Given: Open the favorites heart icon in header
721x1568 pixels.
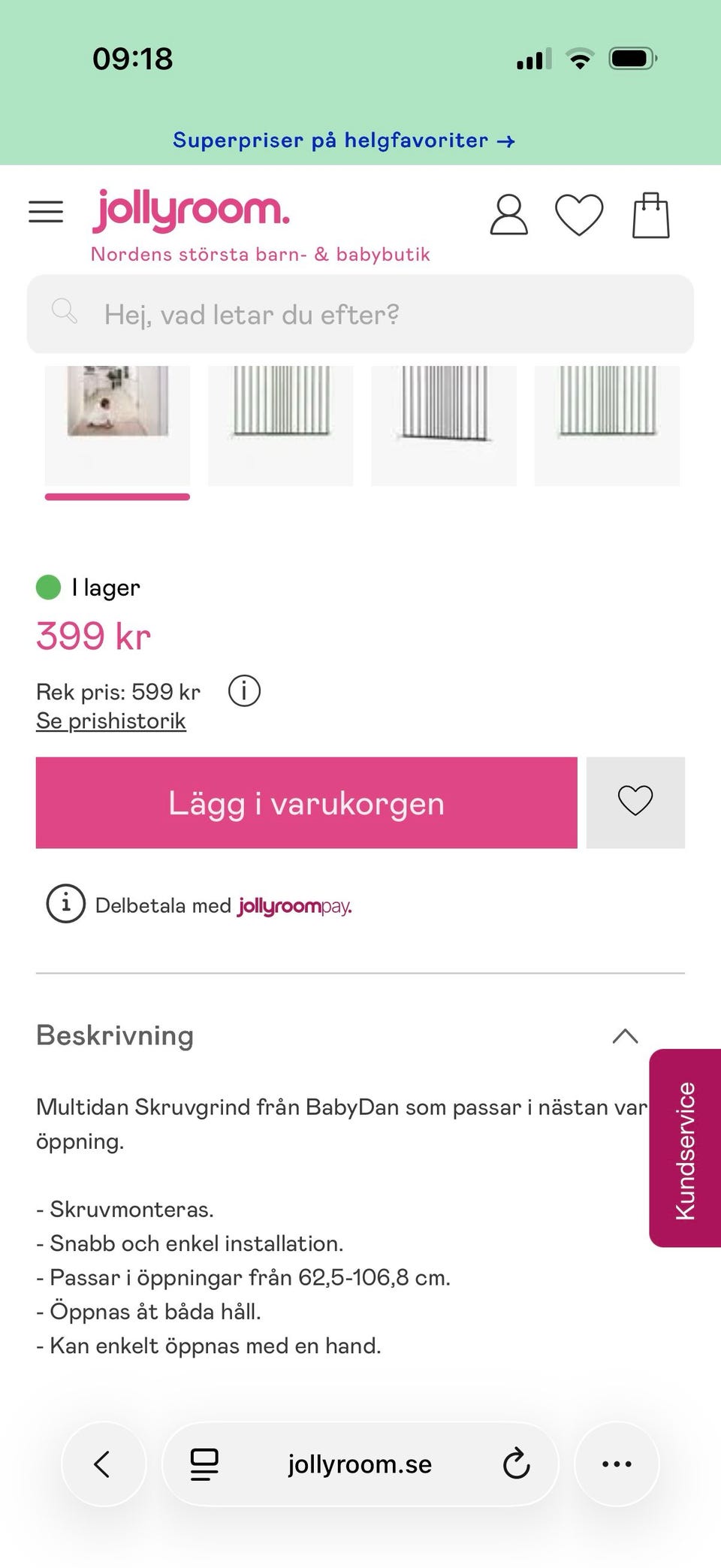Looking at the screenshot, I should click(579, 215).
